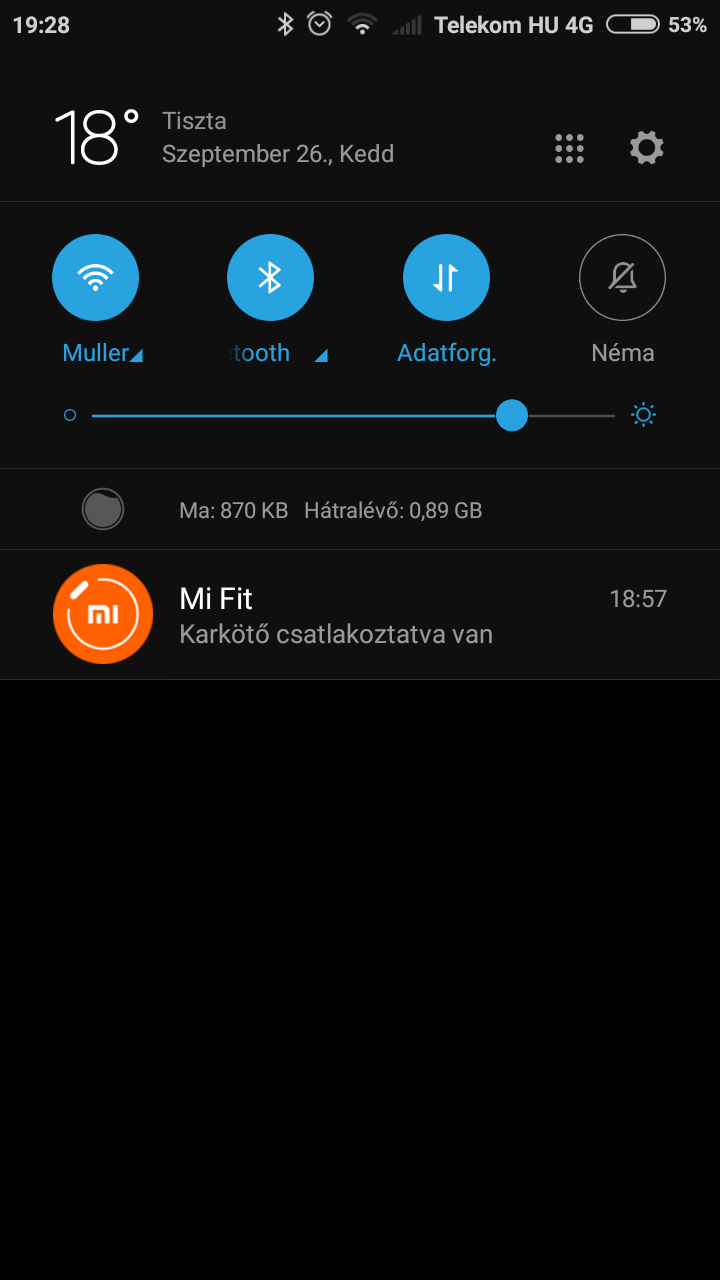This screenshot has height=1280, width=720.
Task: Enable Néma silent mode
Action: 622,277
